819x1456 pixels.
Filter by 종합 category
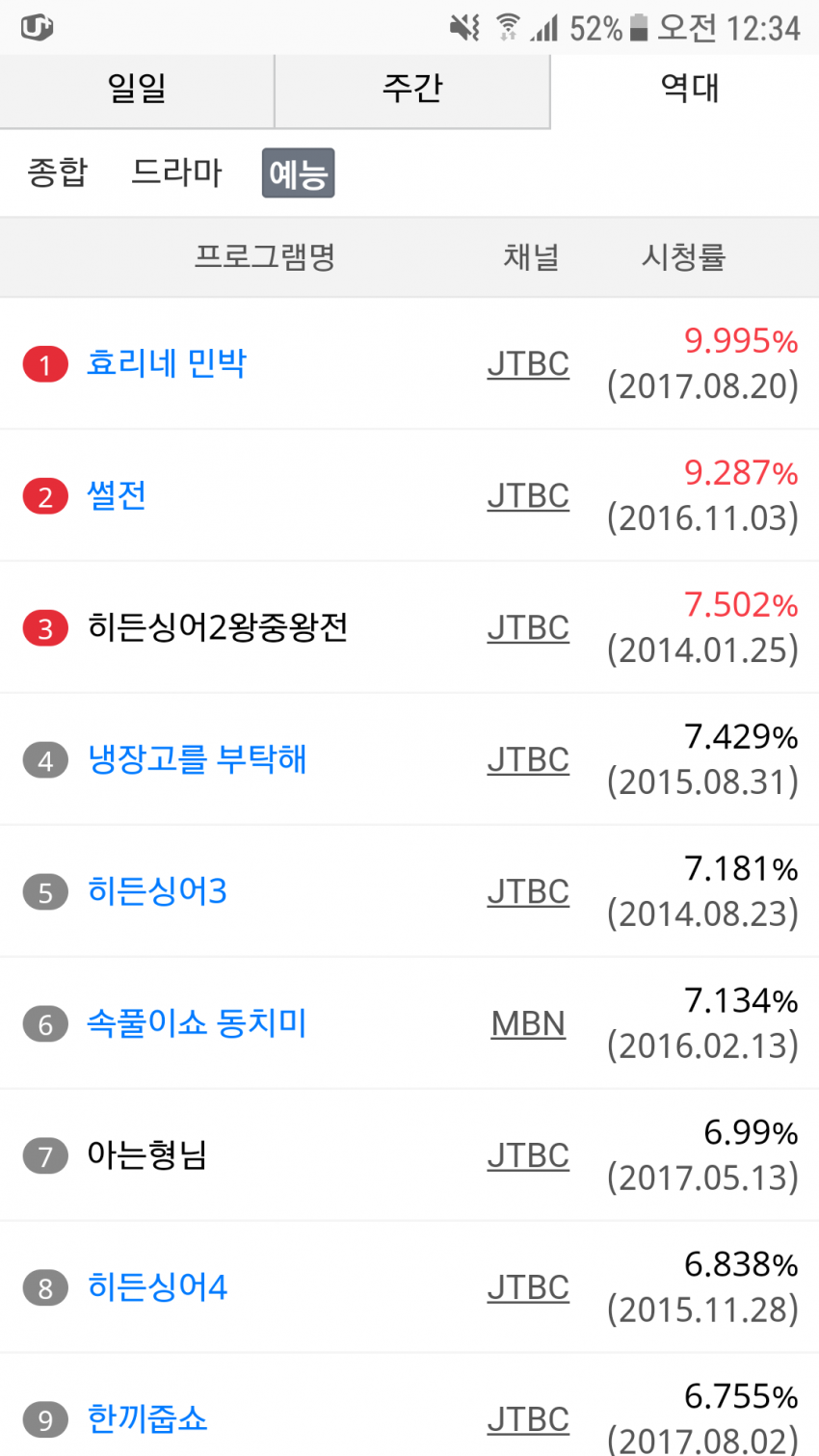point(58,173)
